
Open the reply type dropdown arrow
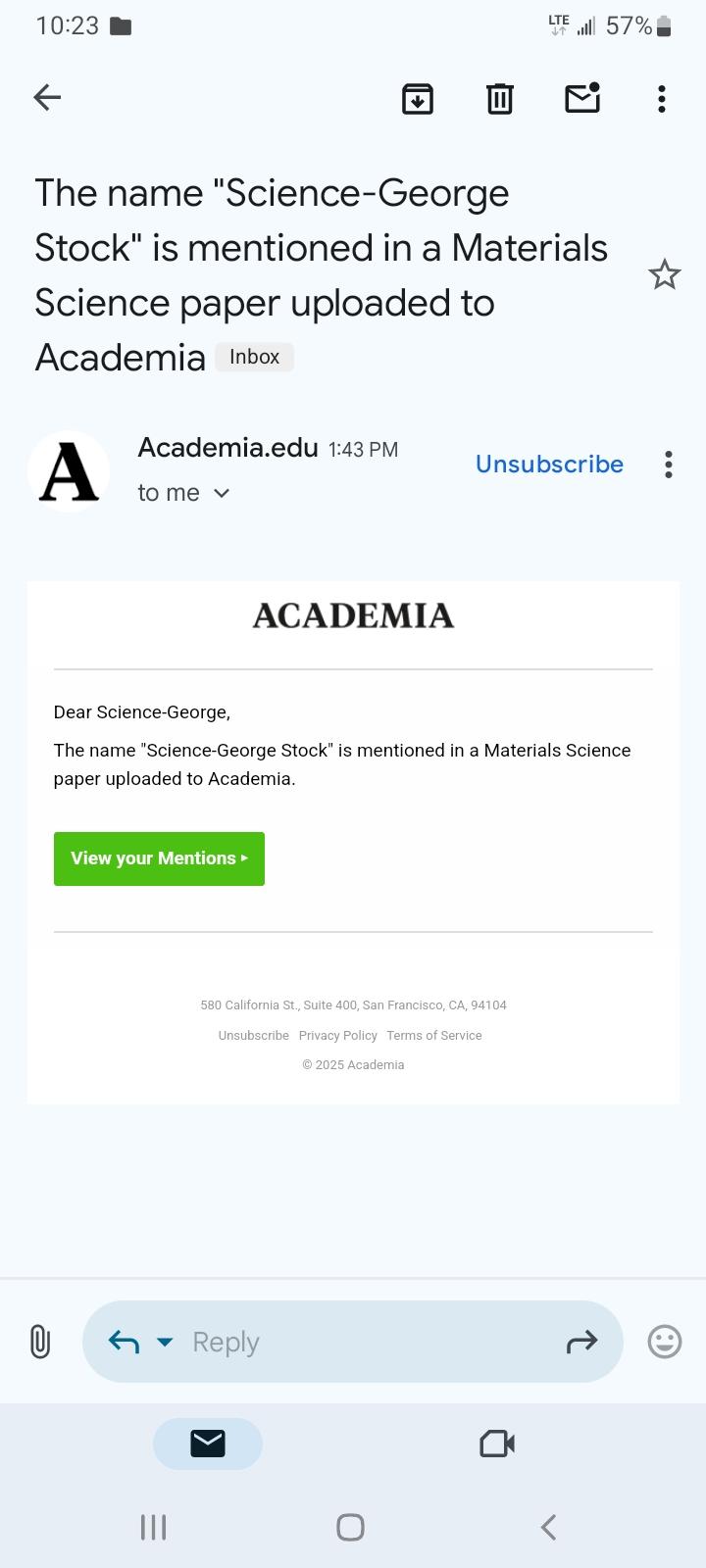coord(165,1342)
